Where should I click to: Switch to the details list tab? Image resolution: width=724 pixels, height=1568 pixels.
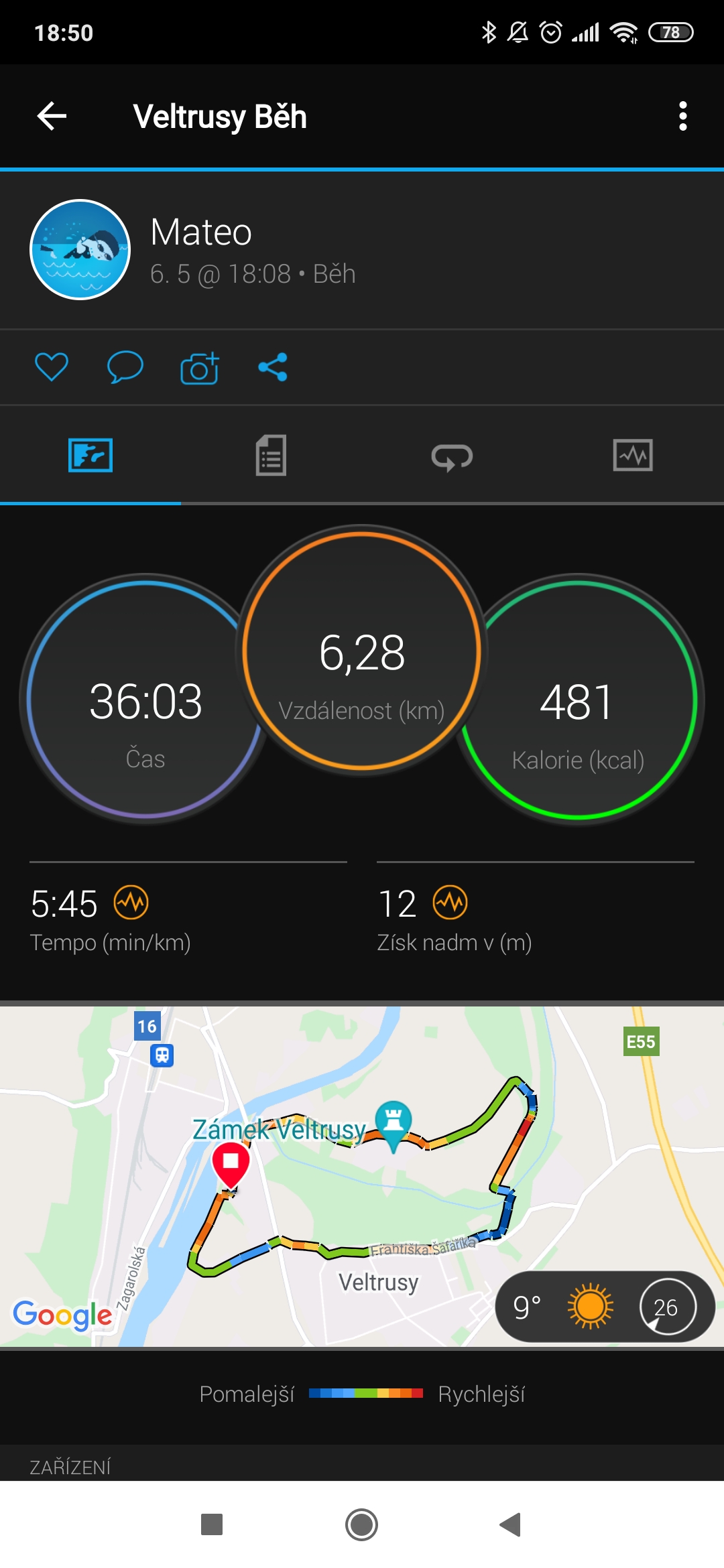coord(271,456)
